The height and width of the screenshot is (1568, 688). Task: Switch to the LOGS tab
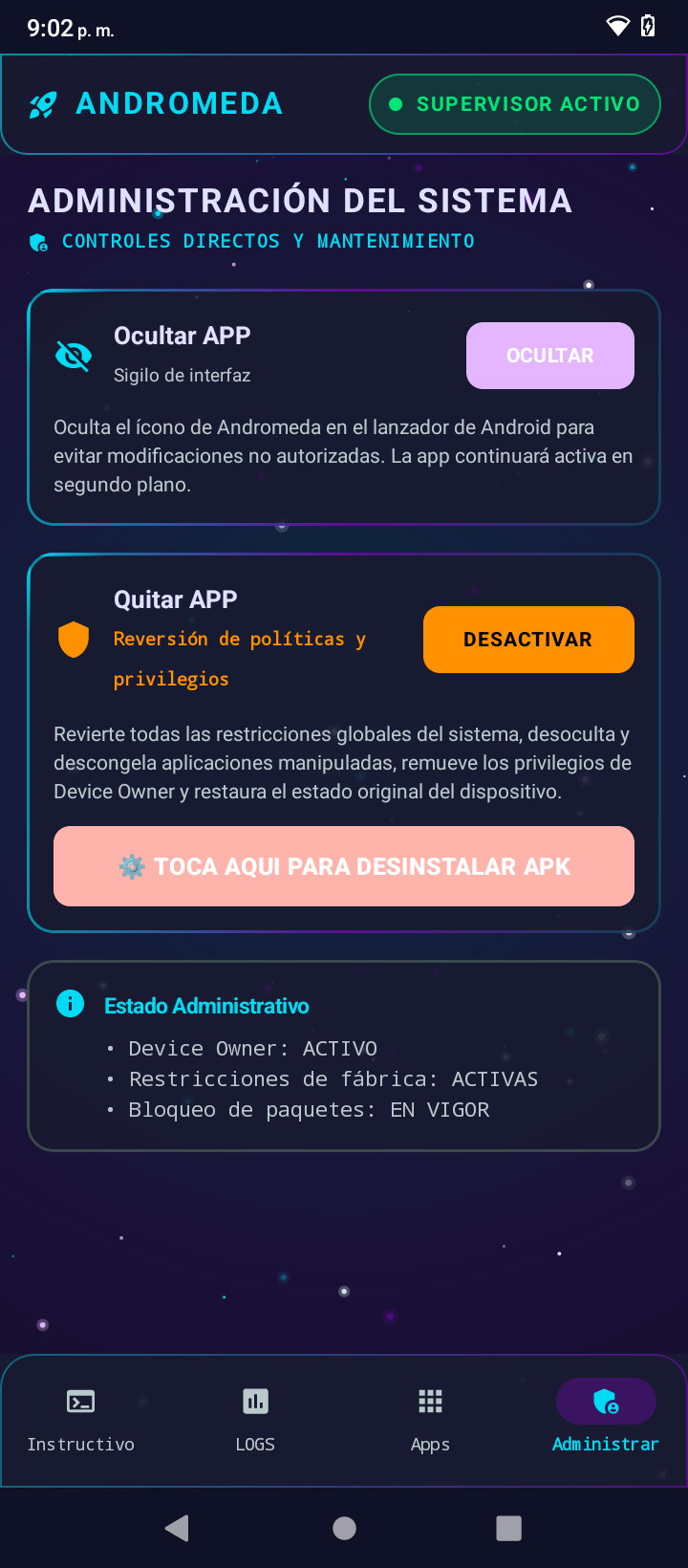click(255, 1420)
